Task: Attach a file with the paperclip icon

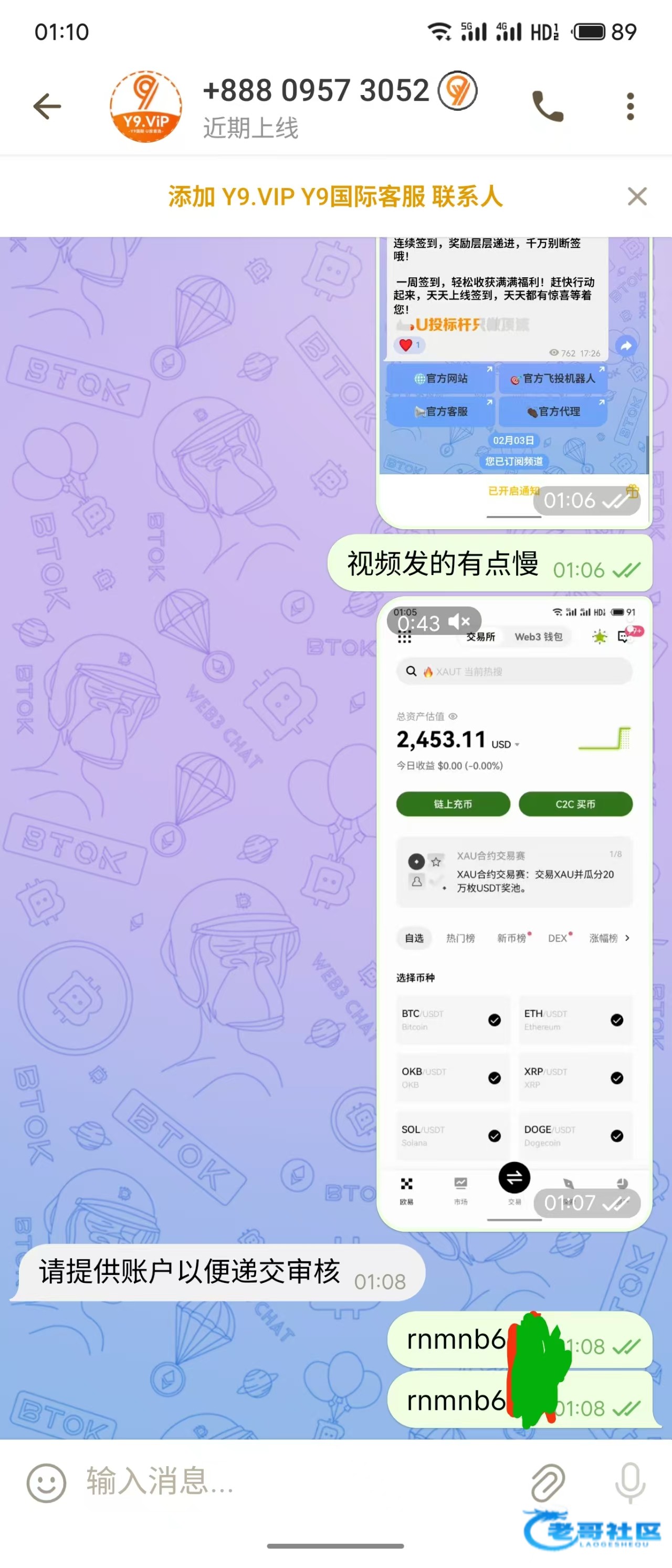Action: click(x=548, y=1482)
